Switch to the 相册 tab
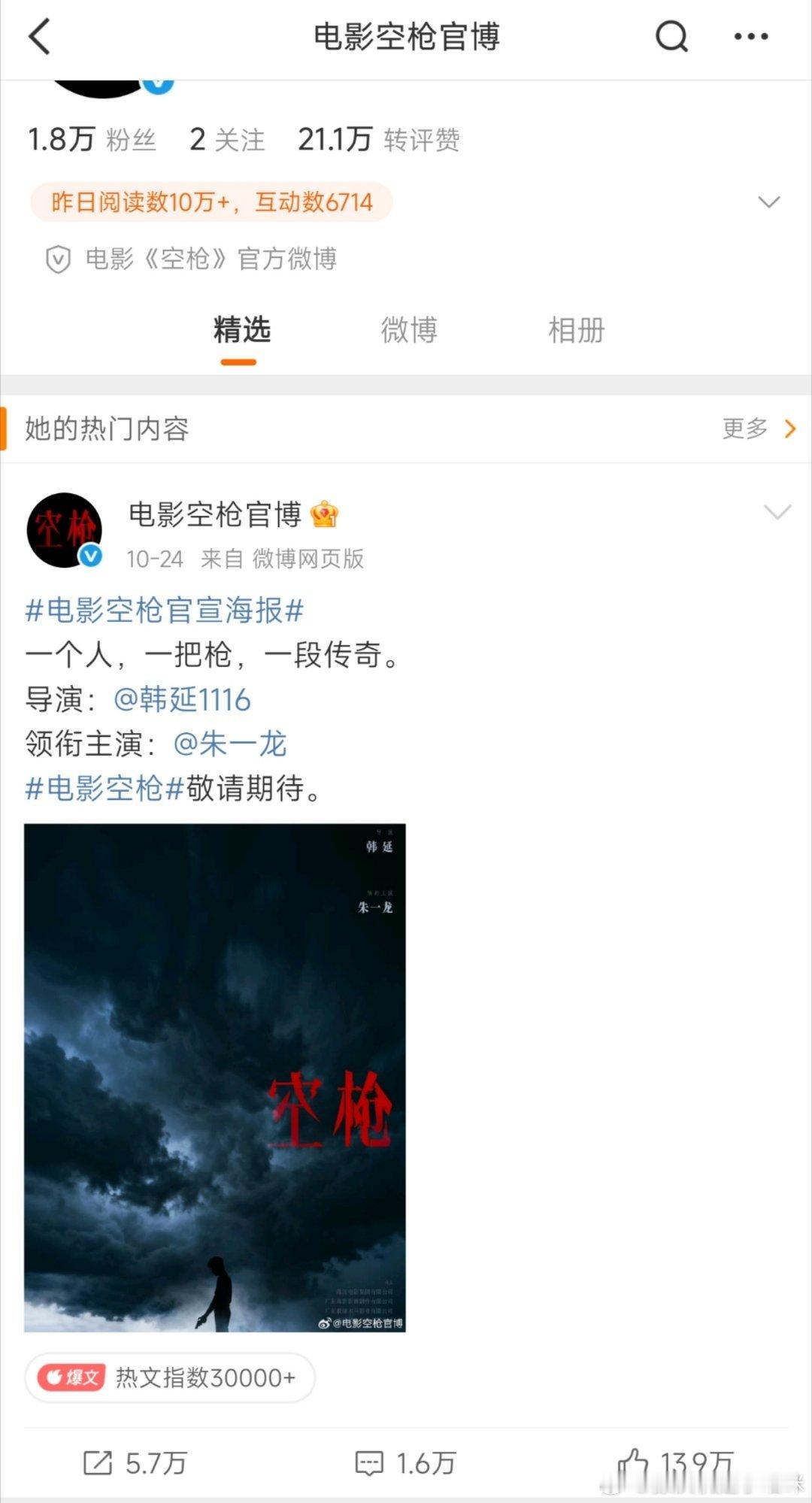The width and height of the screenshot is (812, 1503). click(x=577, y=330)
